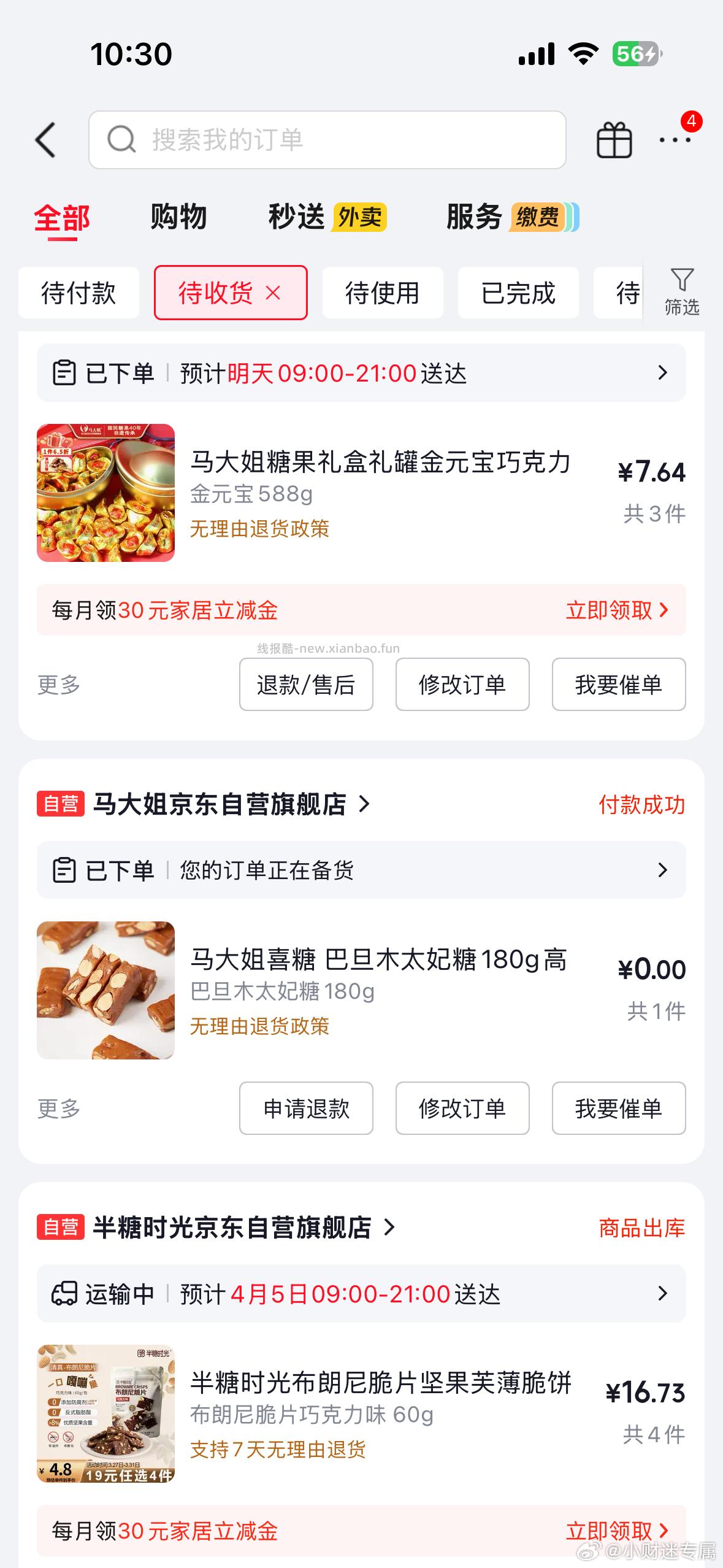The image size is (723, 1568).
Task: Tap the Wi-Fi icon in status bar
Action: tap(583, 54)
